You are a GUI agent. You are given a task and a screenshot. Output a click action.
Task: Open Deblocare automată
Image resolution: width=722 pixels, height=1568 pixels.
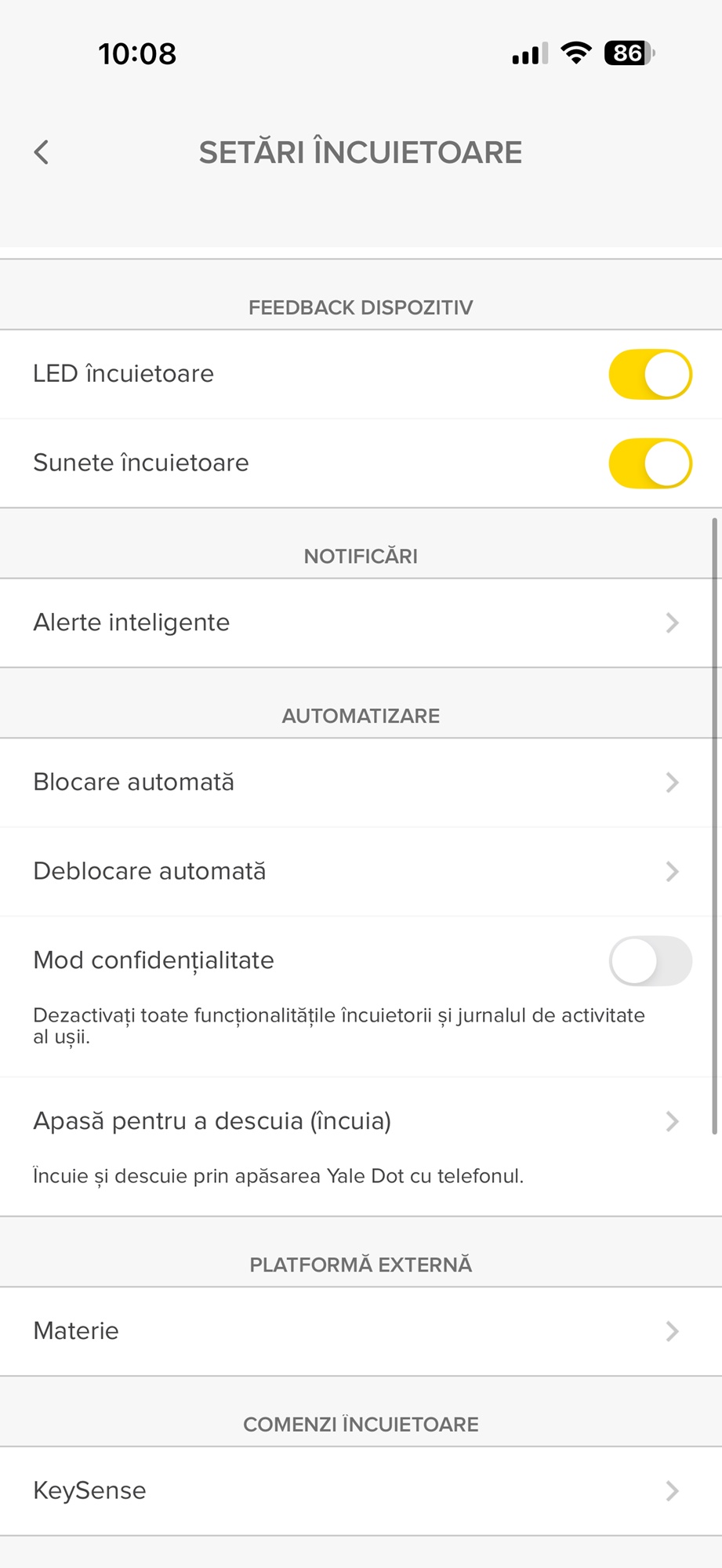pos(361,872)
